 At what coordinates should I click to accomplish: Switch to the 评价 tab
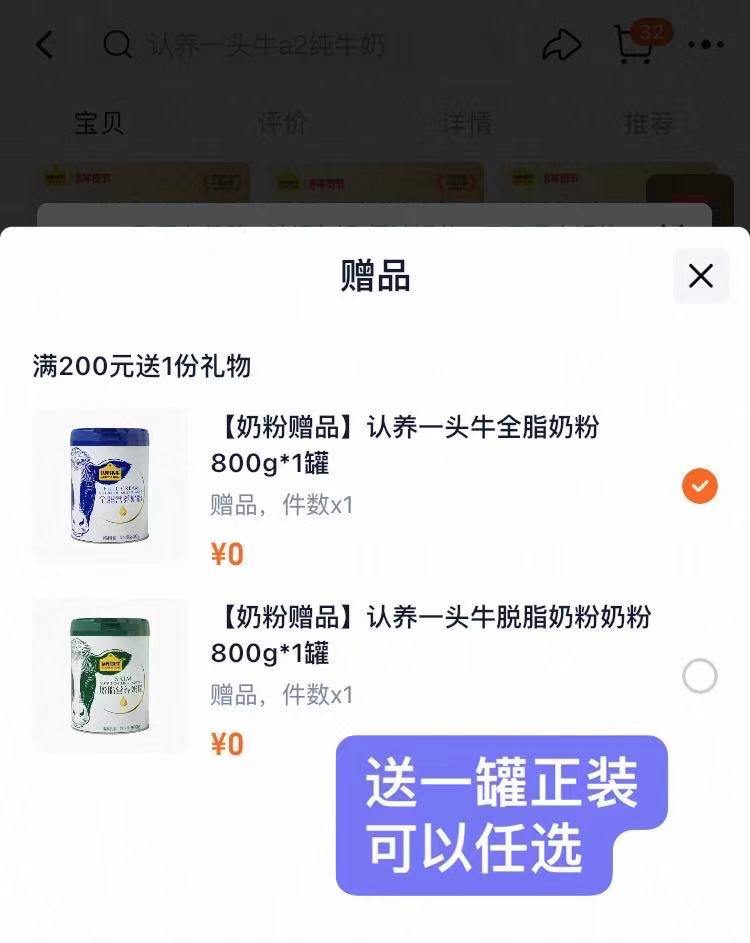[x=282, y=122]
